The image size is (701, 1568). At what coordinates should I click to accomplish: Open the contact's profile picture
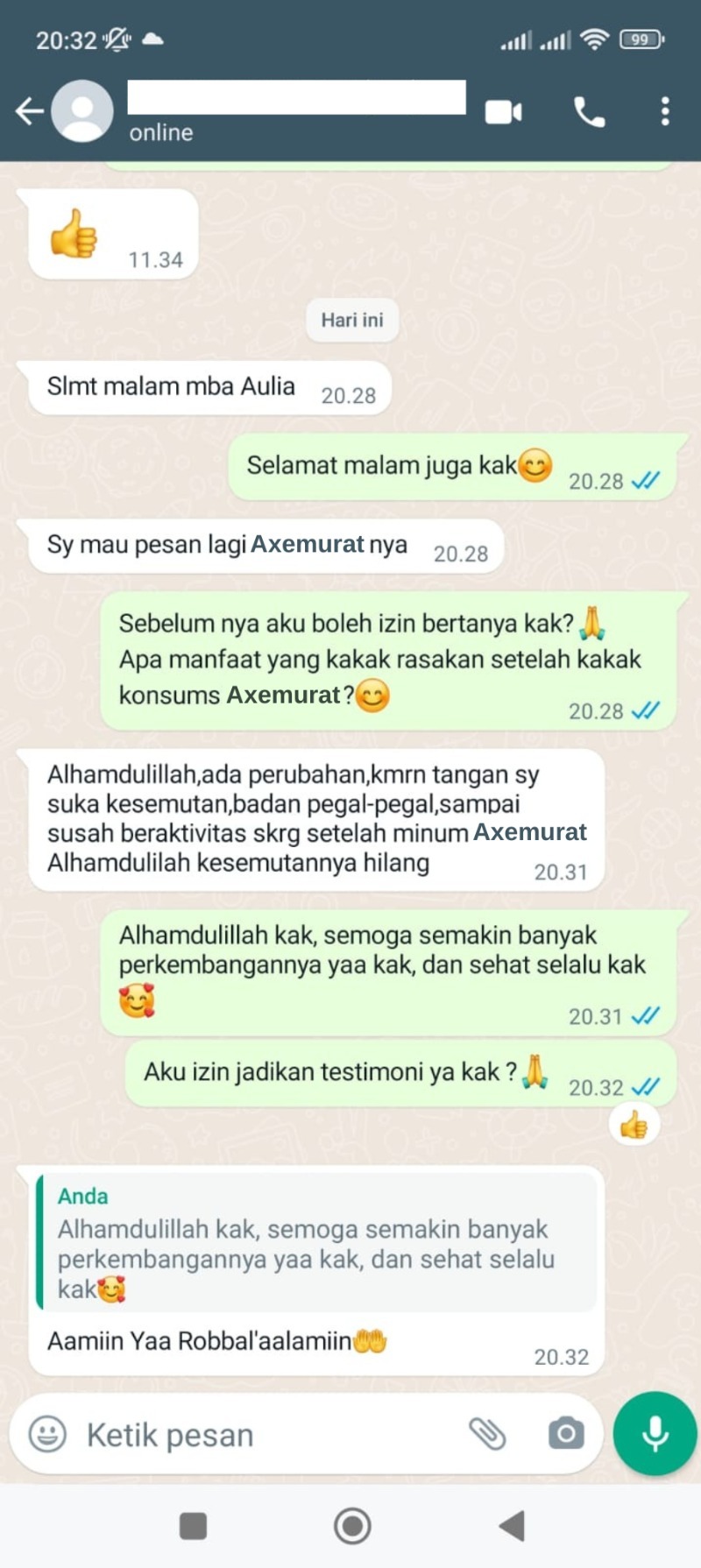82,111
